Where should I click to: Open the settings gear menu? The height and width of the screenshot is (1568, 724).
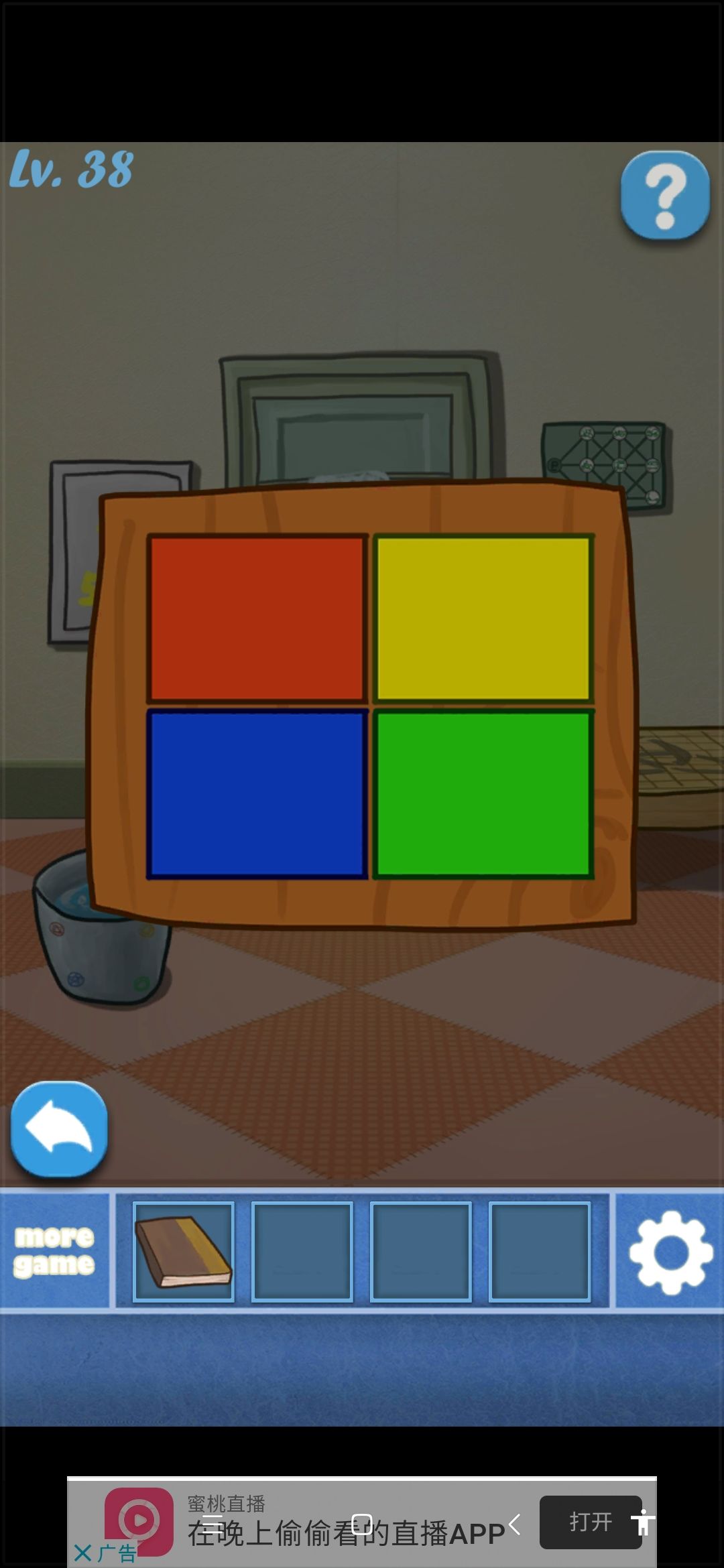[x=670, y=1252]
